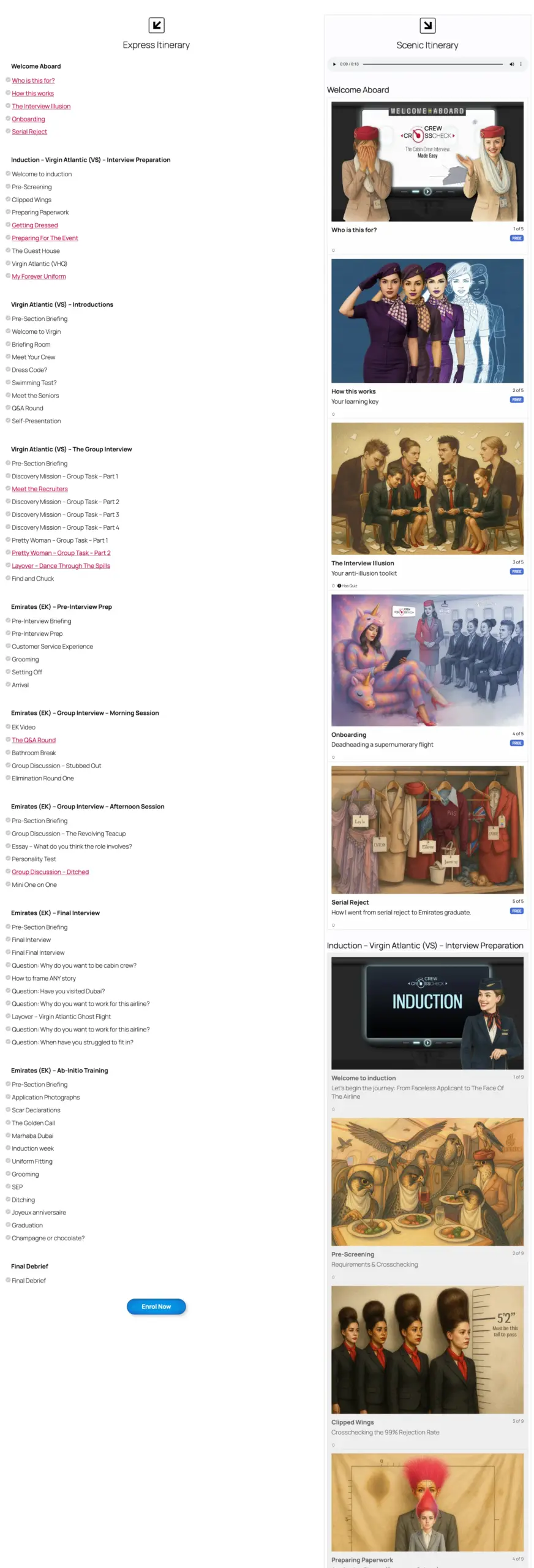This screenshot has width=534, height=1568.
Task: Open the "Who is this for?" link
Action: click(x=33, y=80)
